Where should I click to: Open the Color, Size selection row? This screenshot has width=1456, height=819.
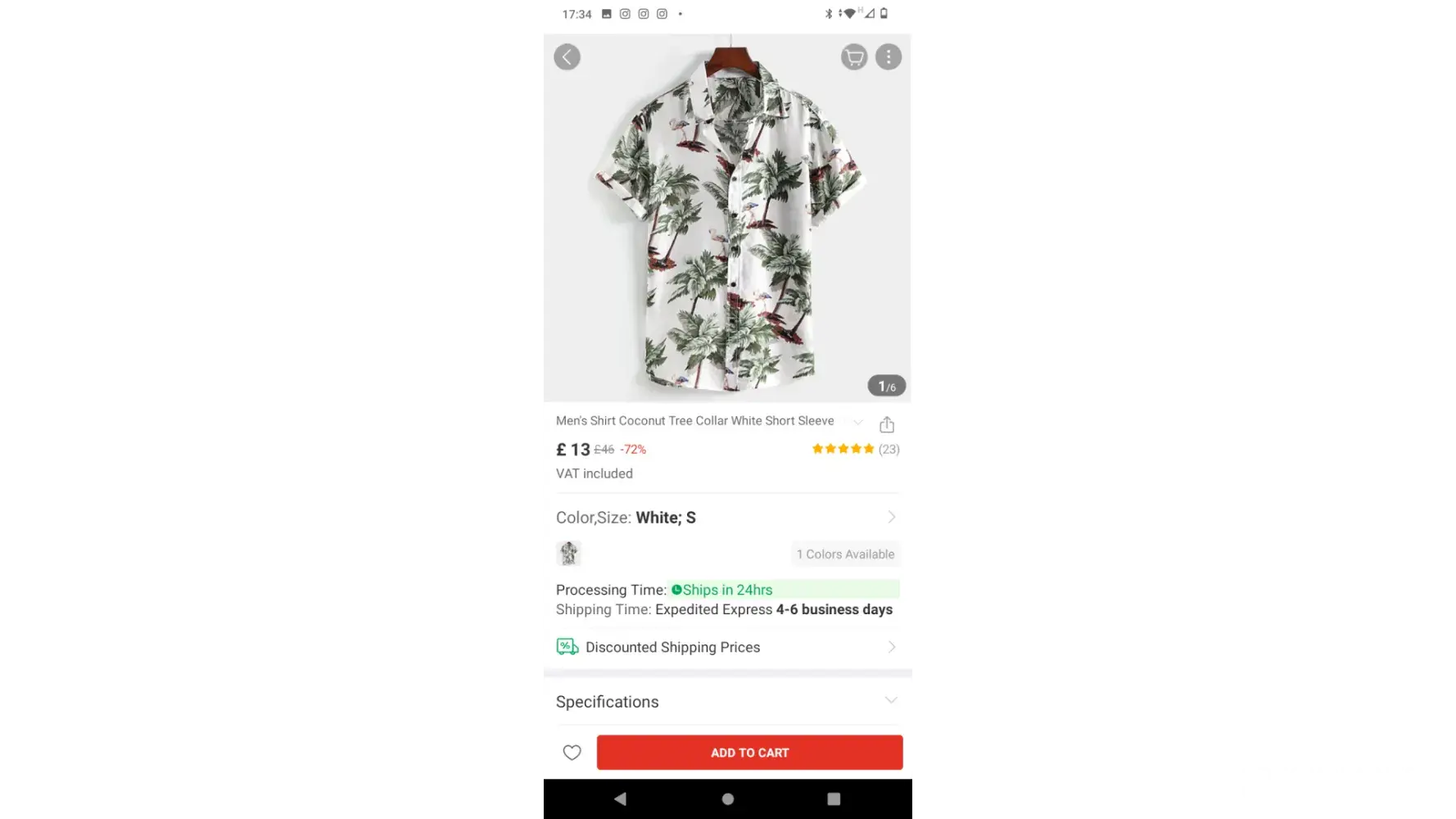[x=727, y=518]
